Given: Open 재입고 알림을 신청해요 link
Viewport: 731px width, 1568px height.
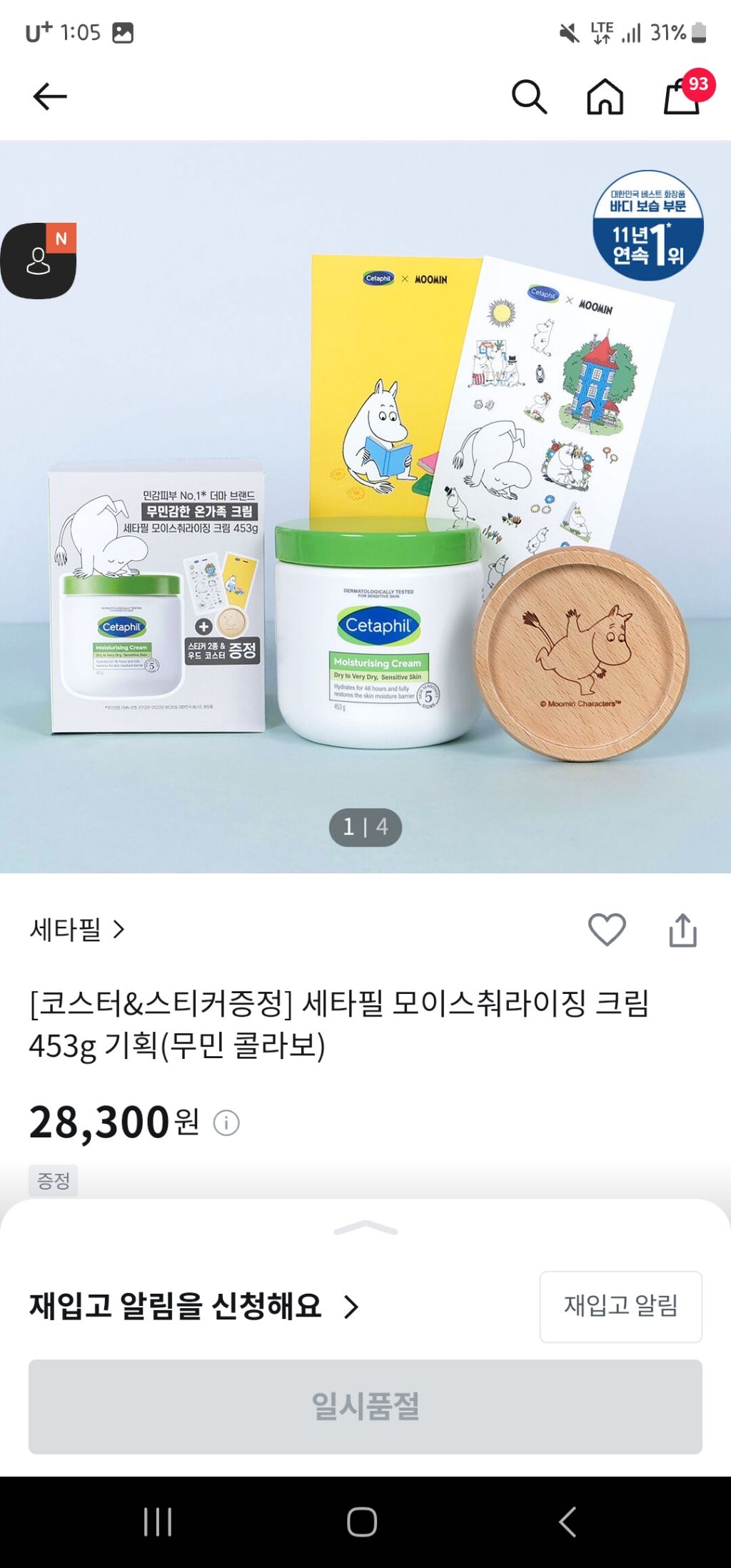Looking at the screenshot, I should click(193, 1307).
